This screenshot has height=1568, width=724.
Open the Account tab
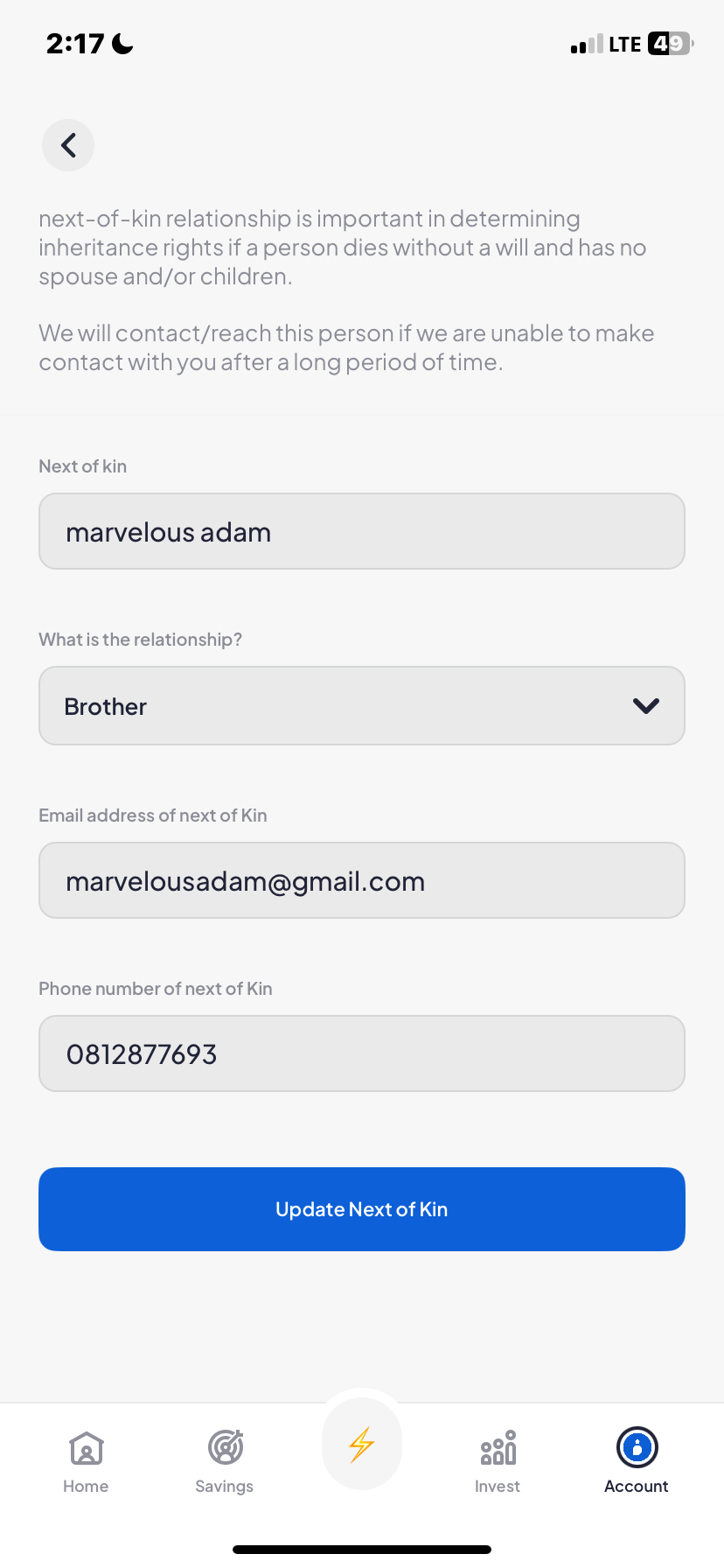pos(637,1461)
